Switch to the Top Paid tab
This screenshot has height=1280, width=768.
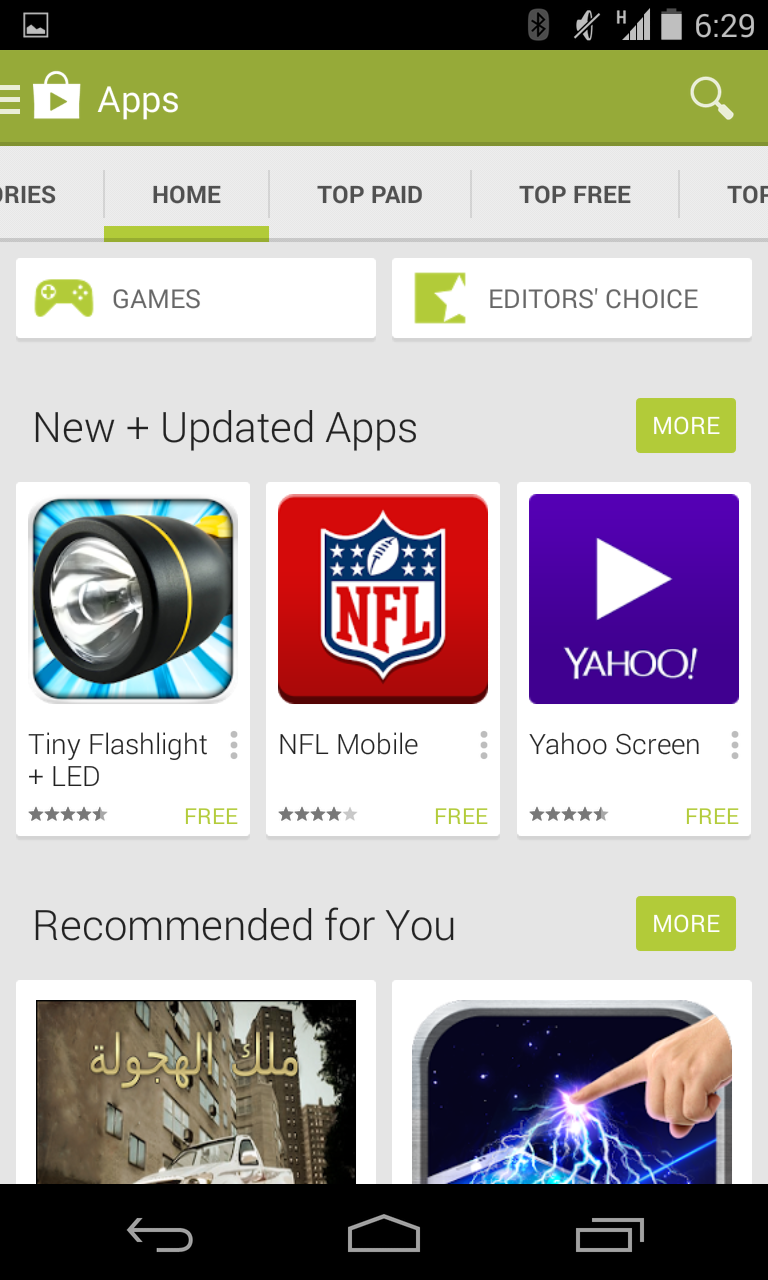370,195
